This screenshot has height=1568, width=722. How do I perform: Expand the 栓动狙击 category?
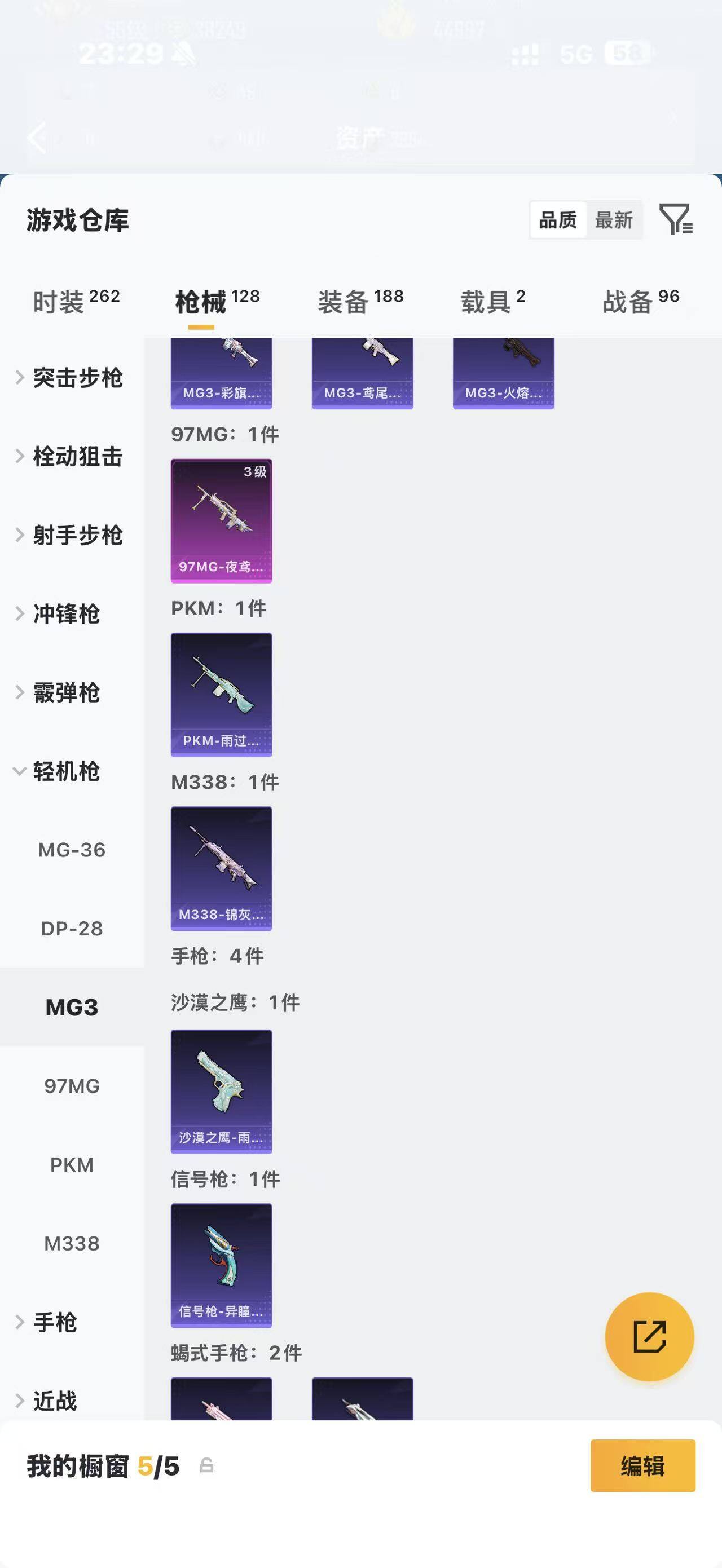click(x=69, y=457)
